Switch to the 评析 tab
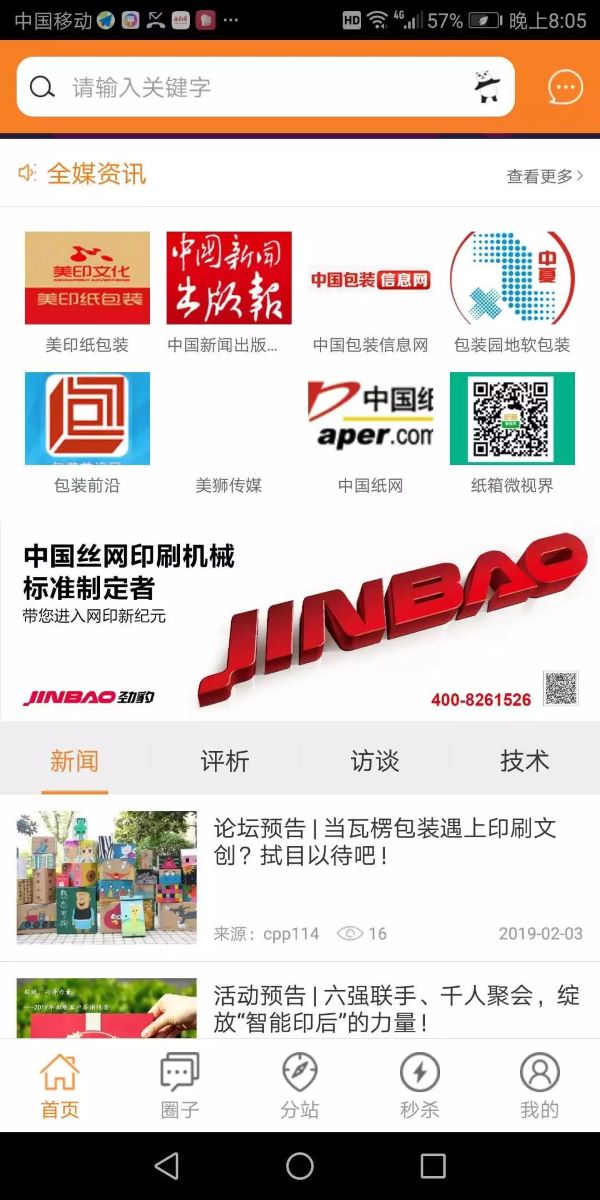 (x=225, y=761)
